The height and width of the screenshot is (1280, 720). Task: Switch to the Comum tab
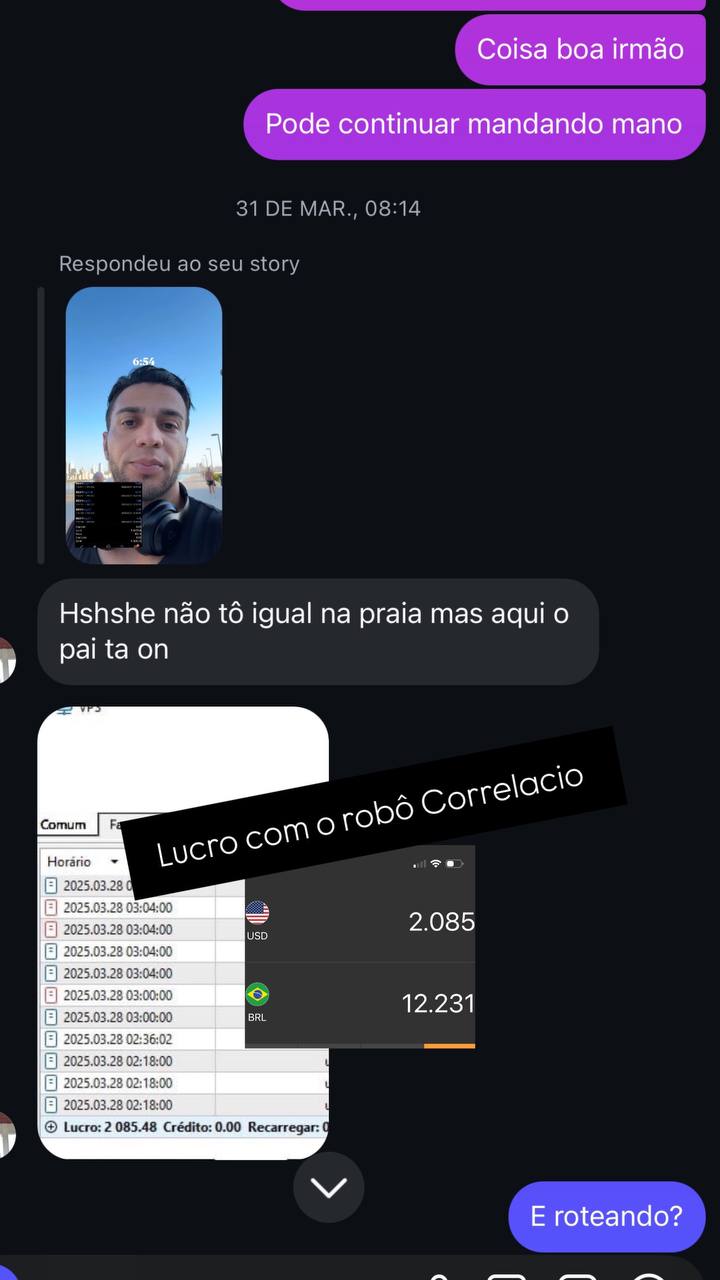tap(64, 824)
